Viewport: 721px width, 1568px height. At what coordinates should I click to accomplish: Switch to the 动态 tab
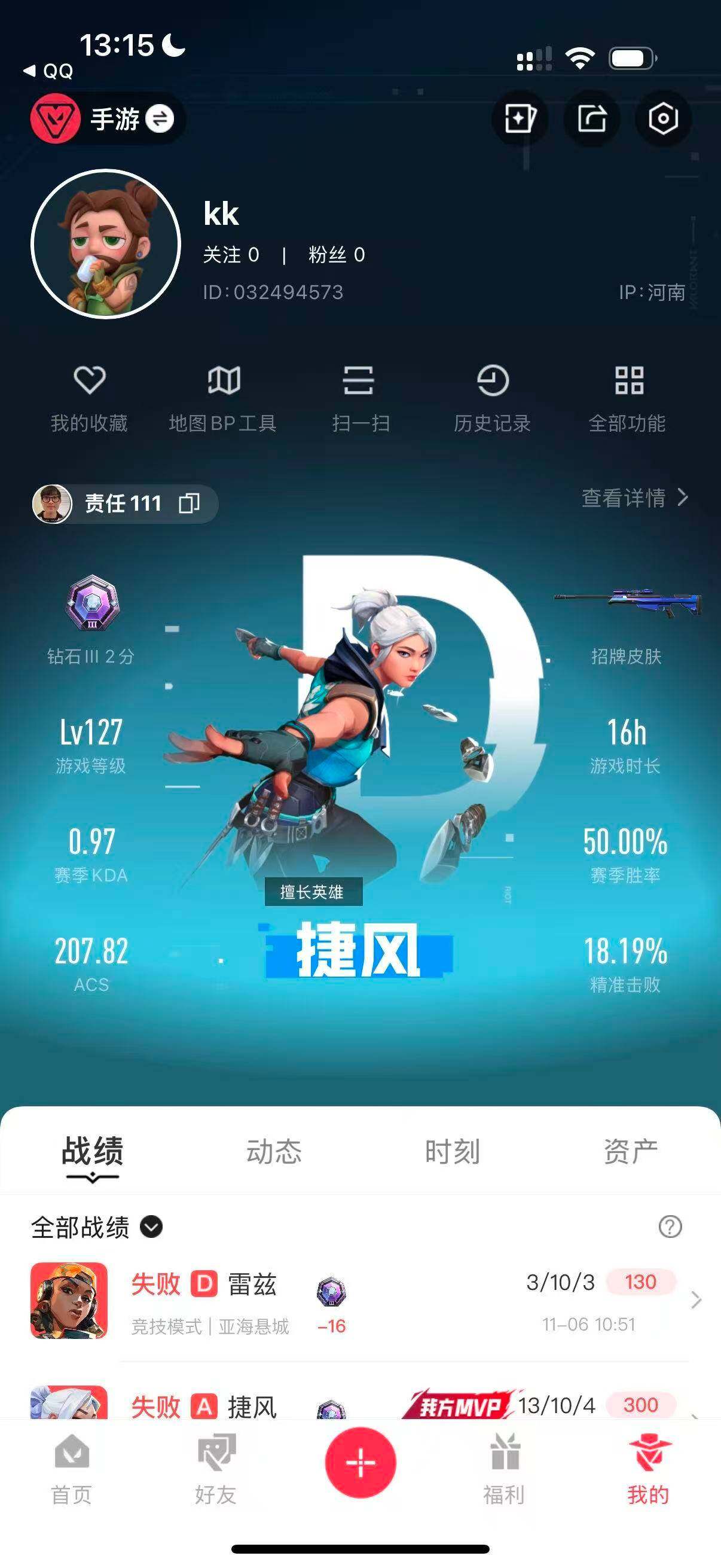click(274, 1152)
